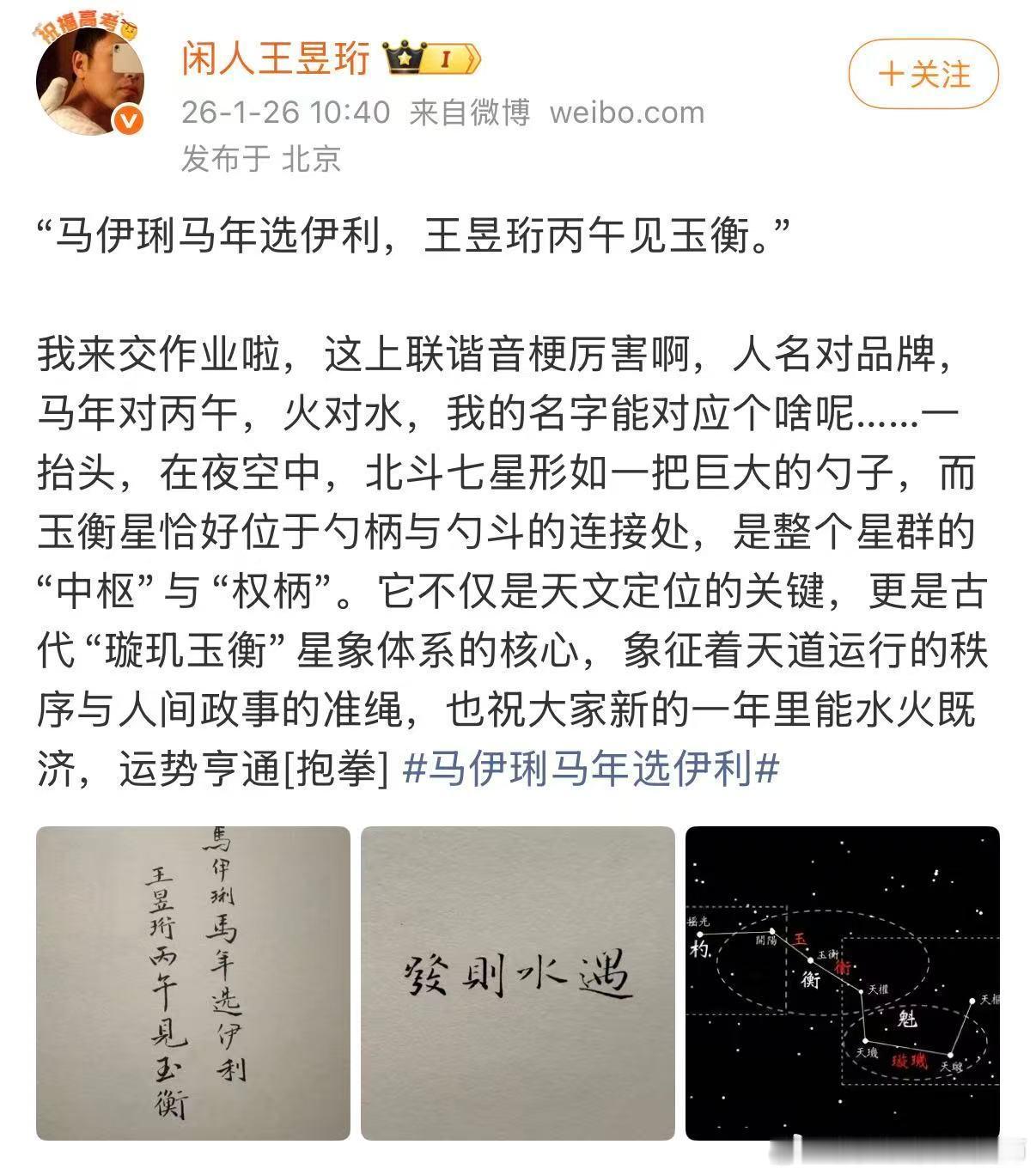
Task: Visit the weibo.com source link
Action: [628, 112]
